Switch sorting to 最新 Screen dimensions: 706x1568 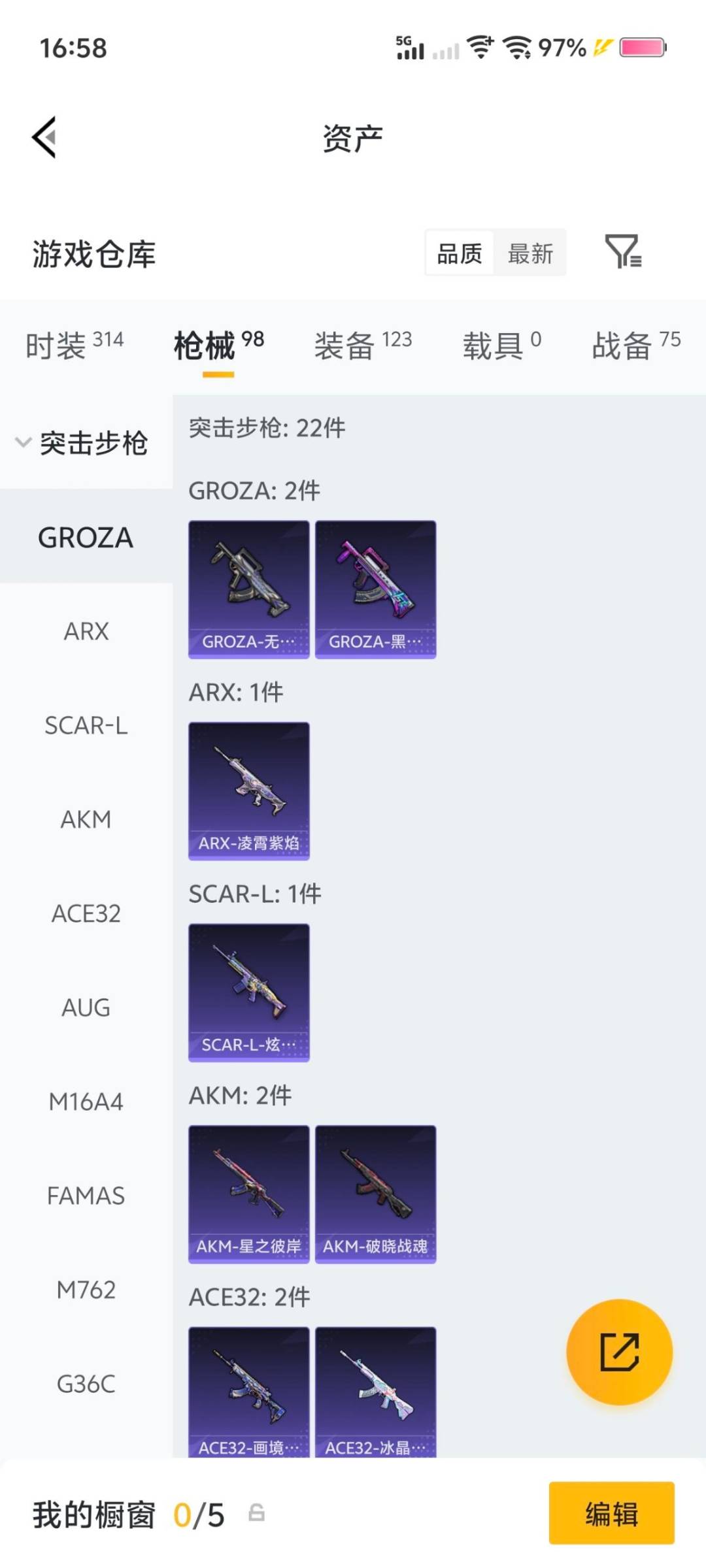[x=531, y=253]
